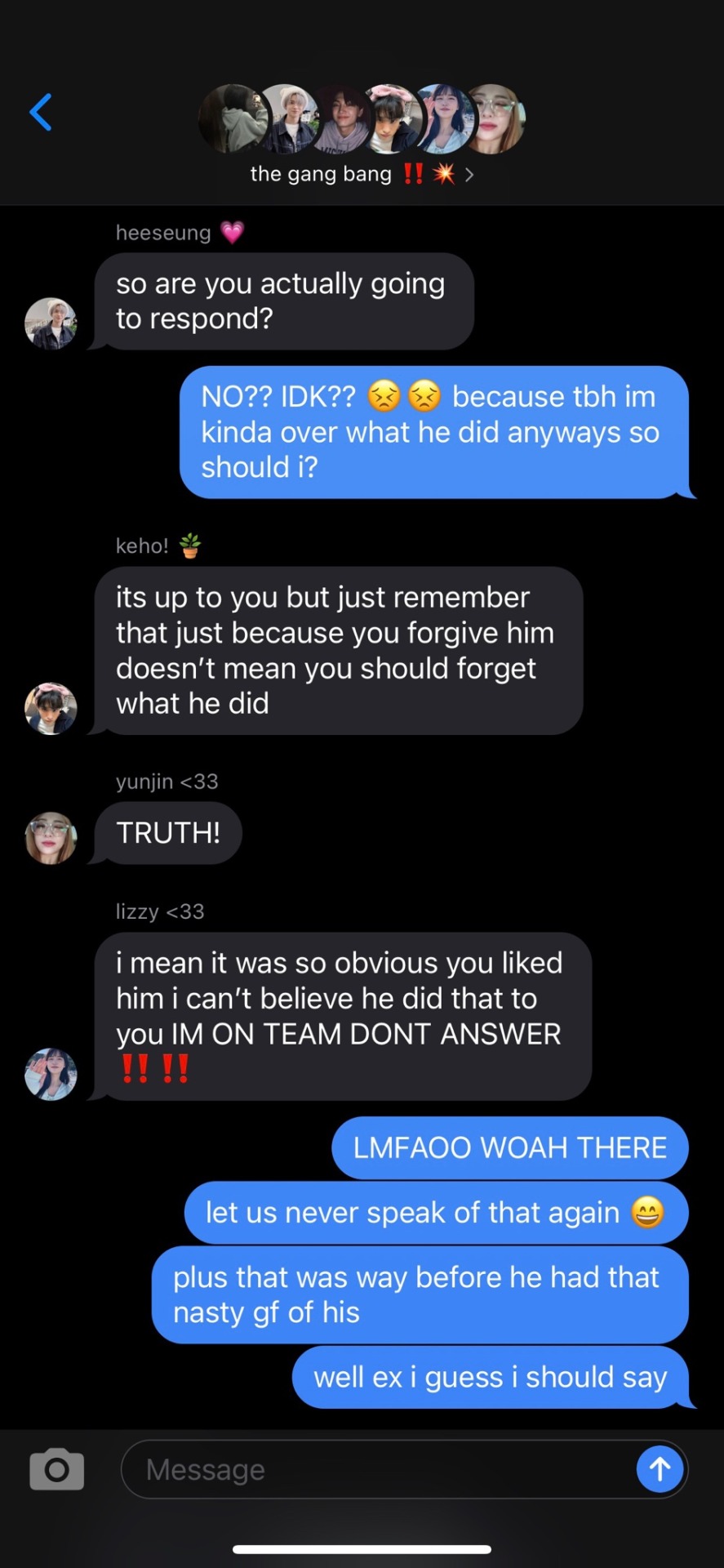Open the camera to attach a photo
The height and width of the screenshot is (1568, 724).
(56, 1469)
